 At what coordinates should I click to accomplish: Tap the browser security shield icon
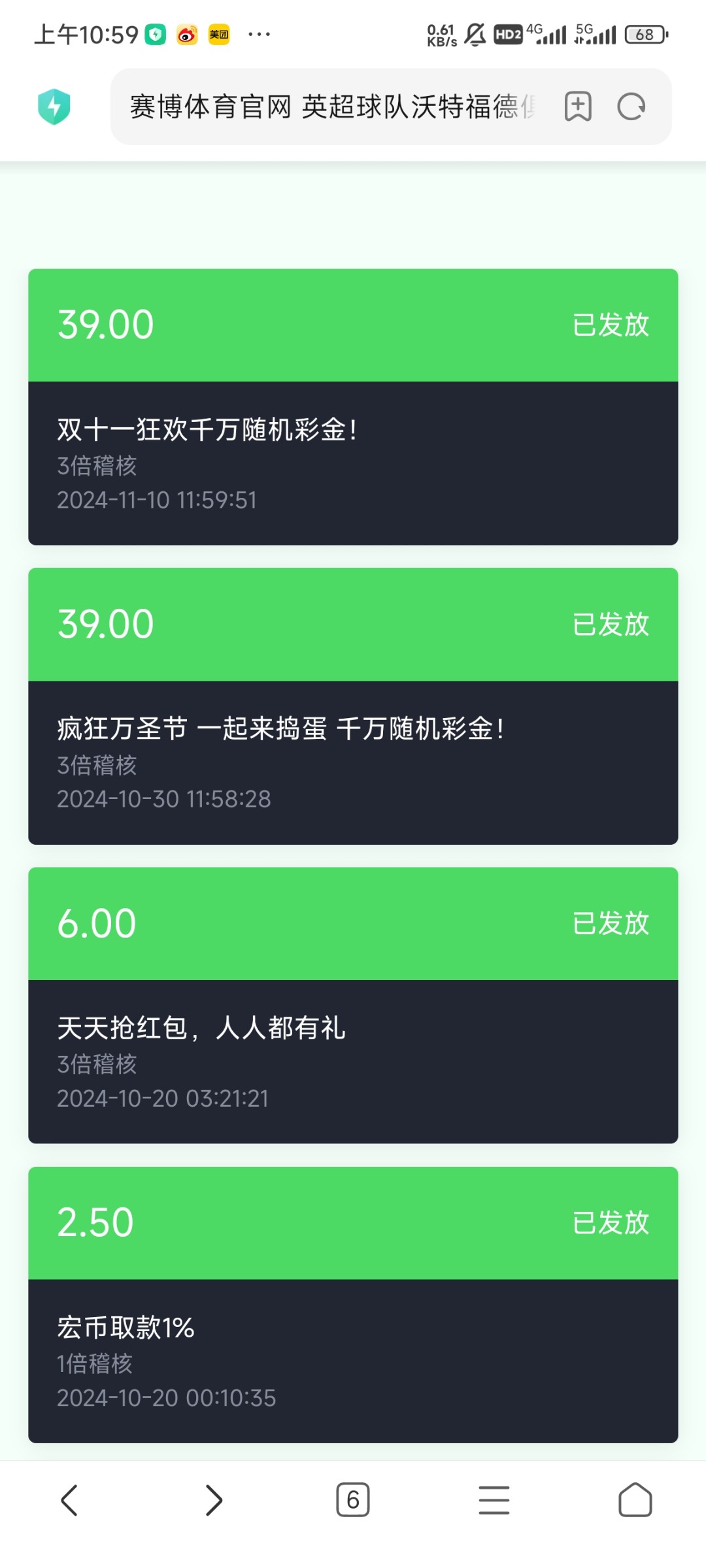(x=54, y=106)
